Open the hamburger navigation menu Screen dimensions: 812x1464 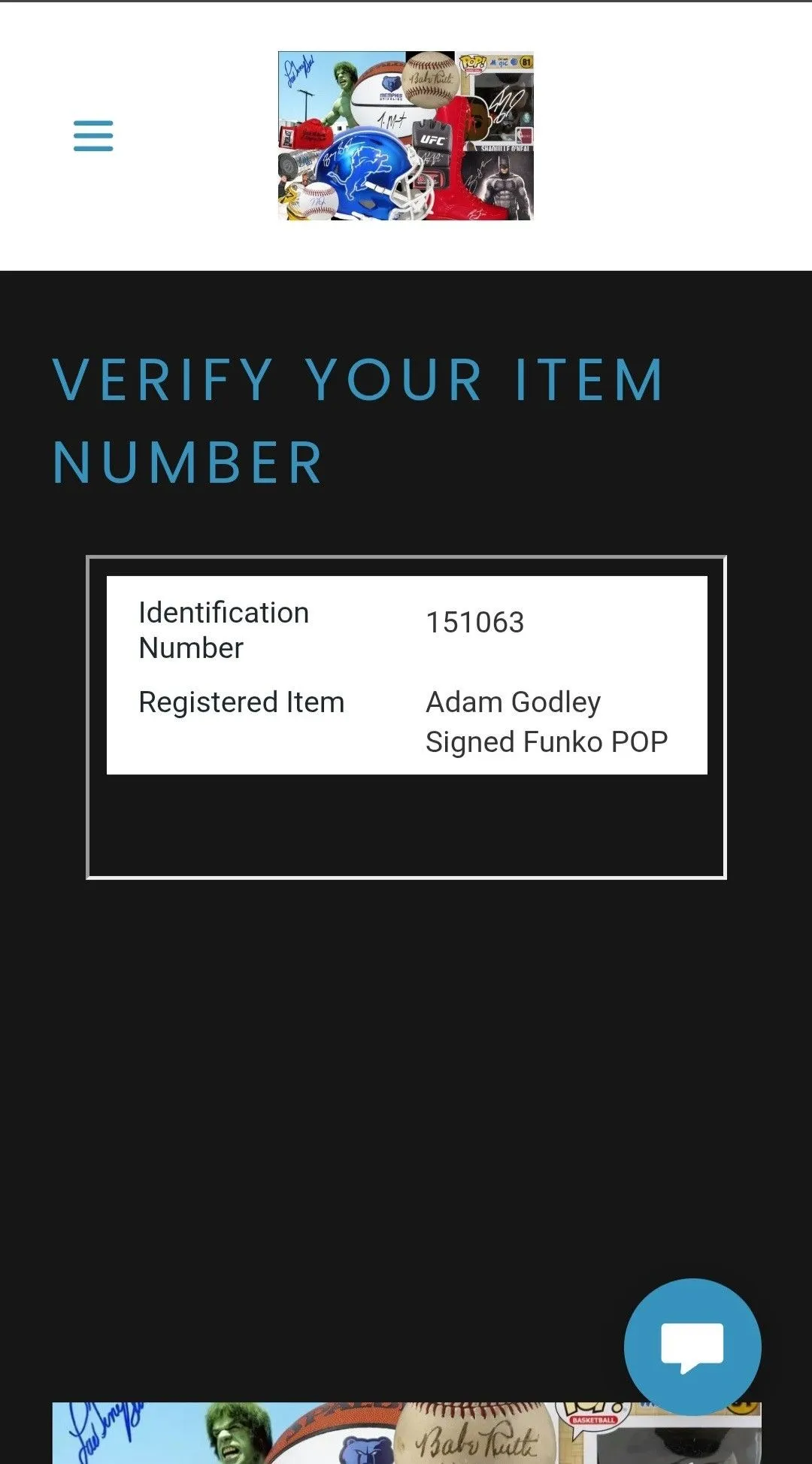(93, 136)
